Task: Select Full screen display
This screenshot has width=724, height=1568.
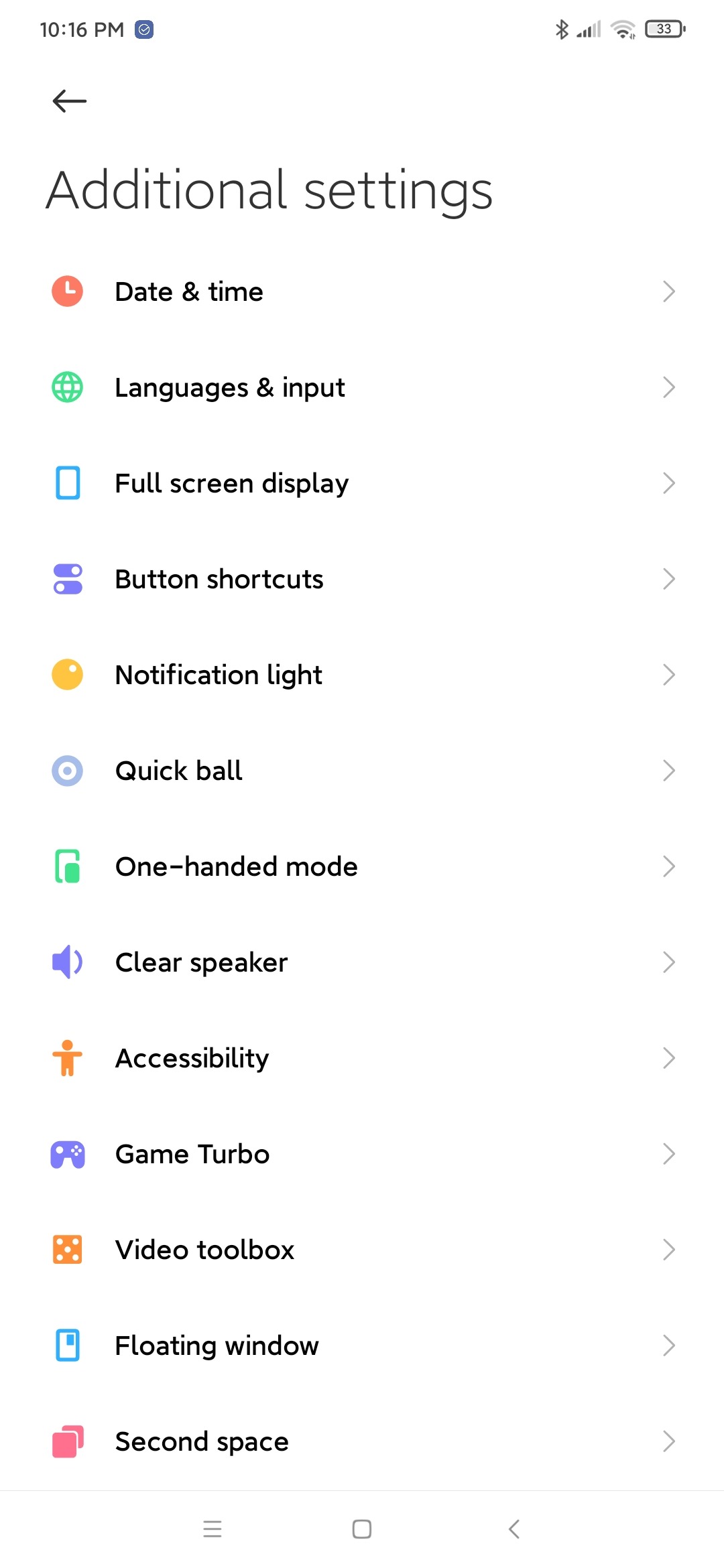Action: pos(362,483)
